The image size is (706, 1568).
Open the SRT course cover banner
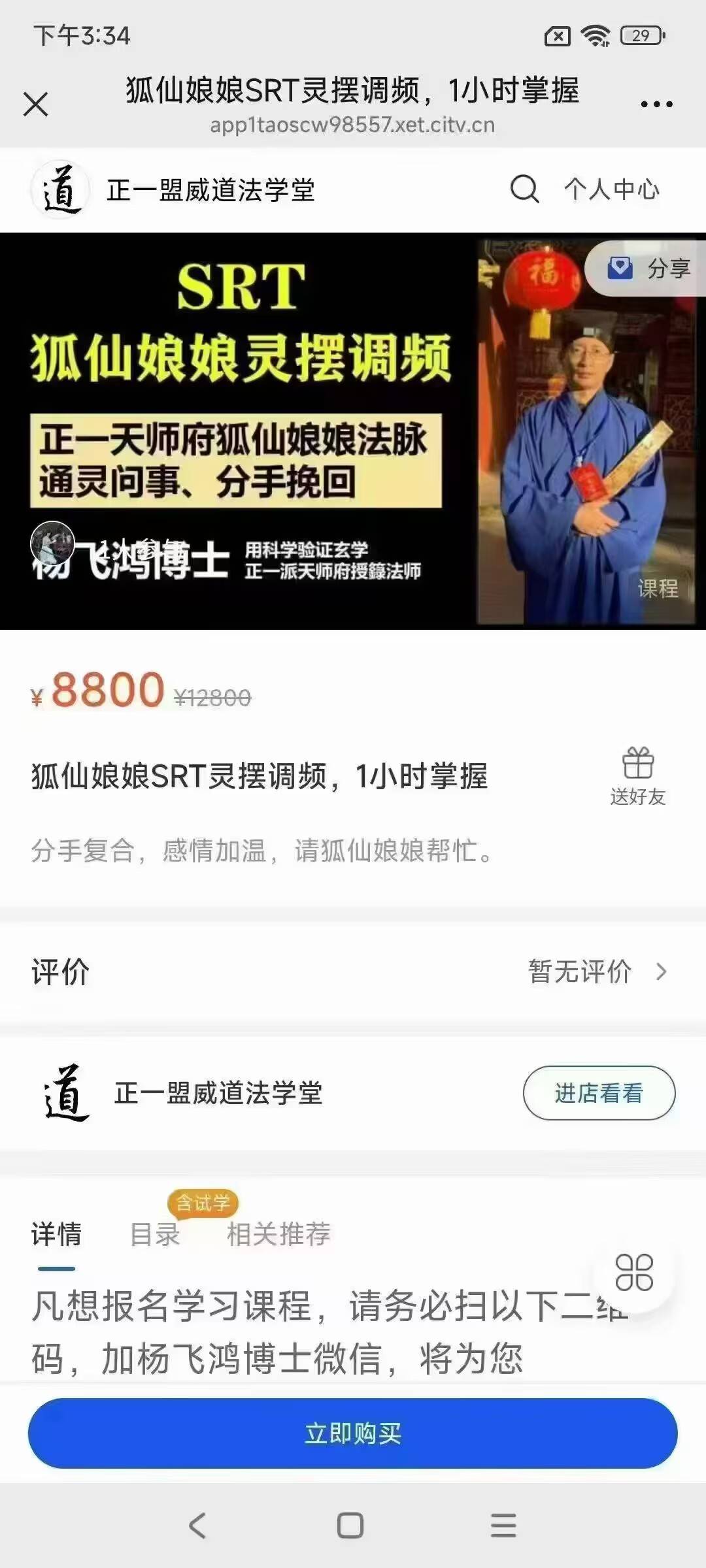[261, 431]
